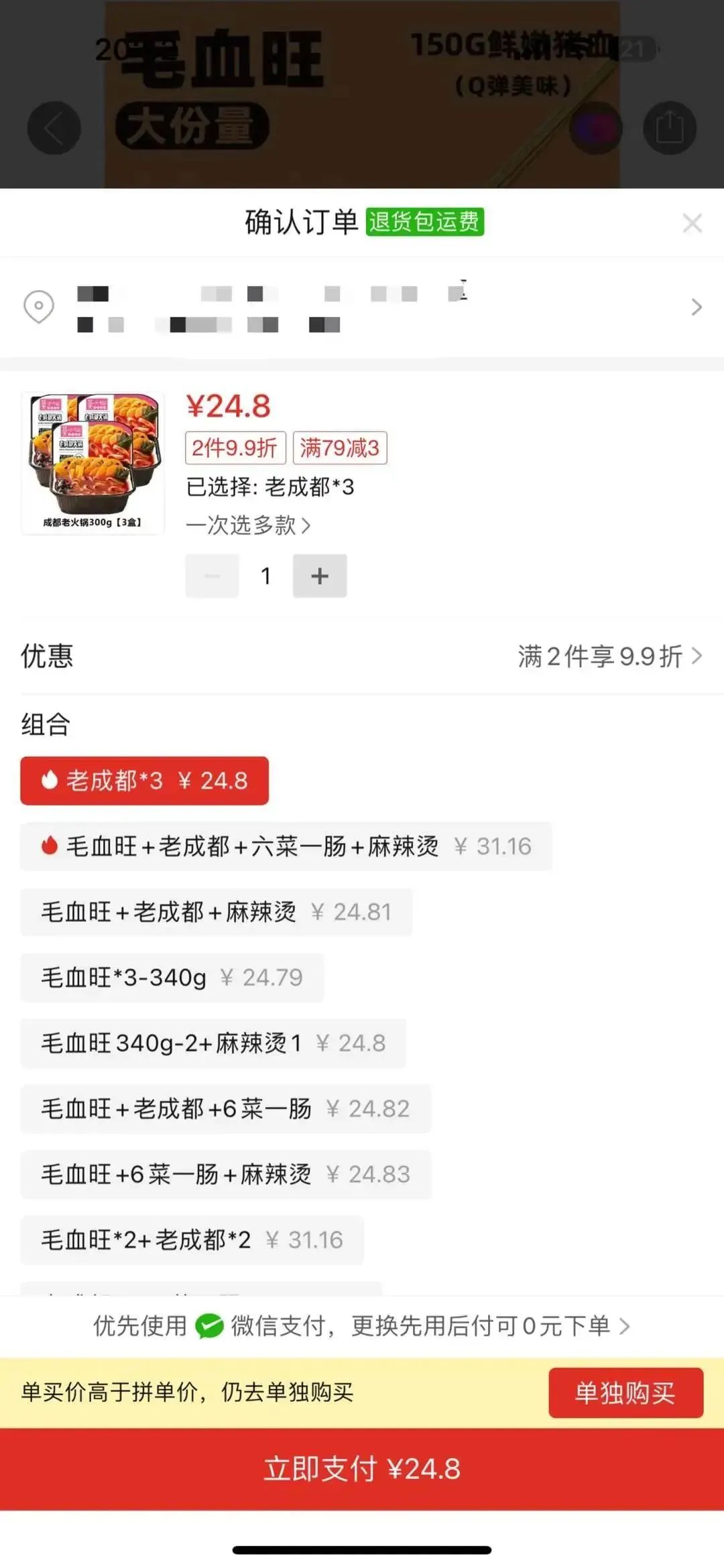The image size is (724, 1568).
Task: Choose 毛血旺+老成都+六菜一肠+麻辣烫 combo
Action: [286, 846]
